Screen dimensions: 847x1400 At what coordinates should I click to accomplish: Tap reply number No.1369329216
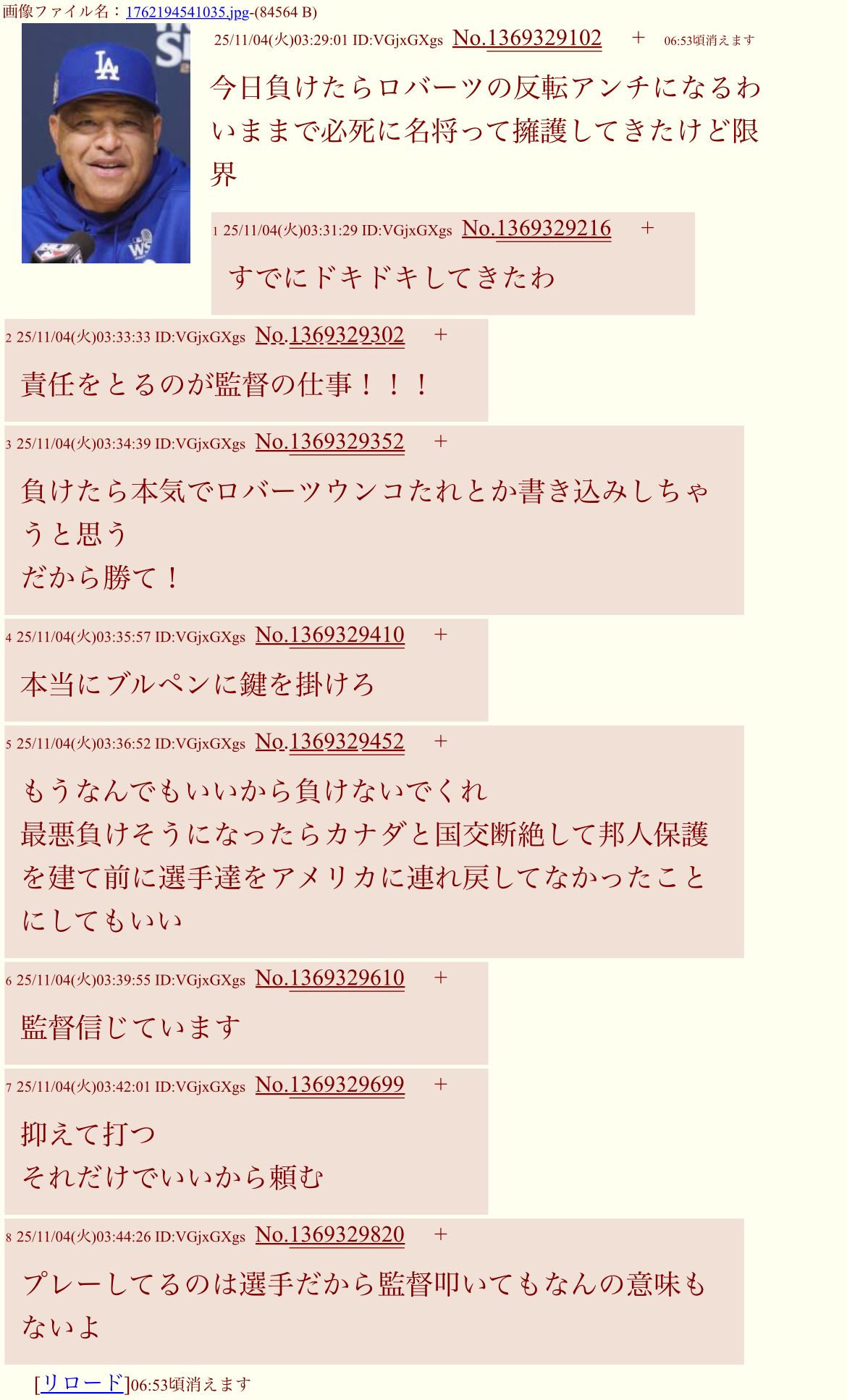(x=536, y=229)
